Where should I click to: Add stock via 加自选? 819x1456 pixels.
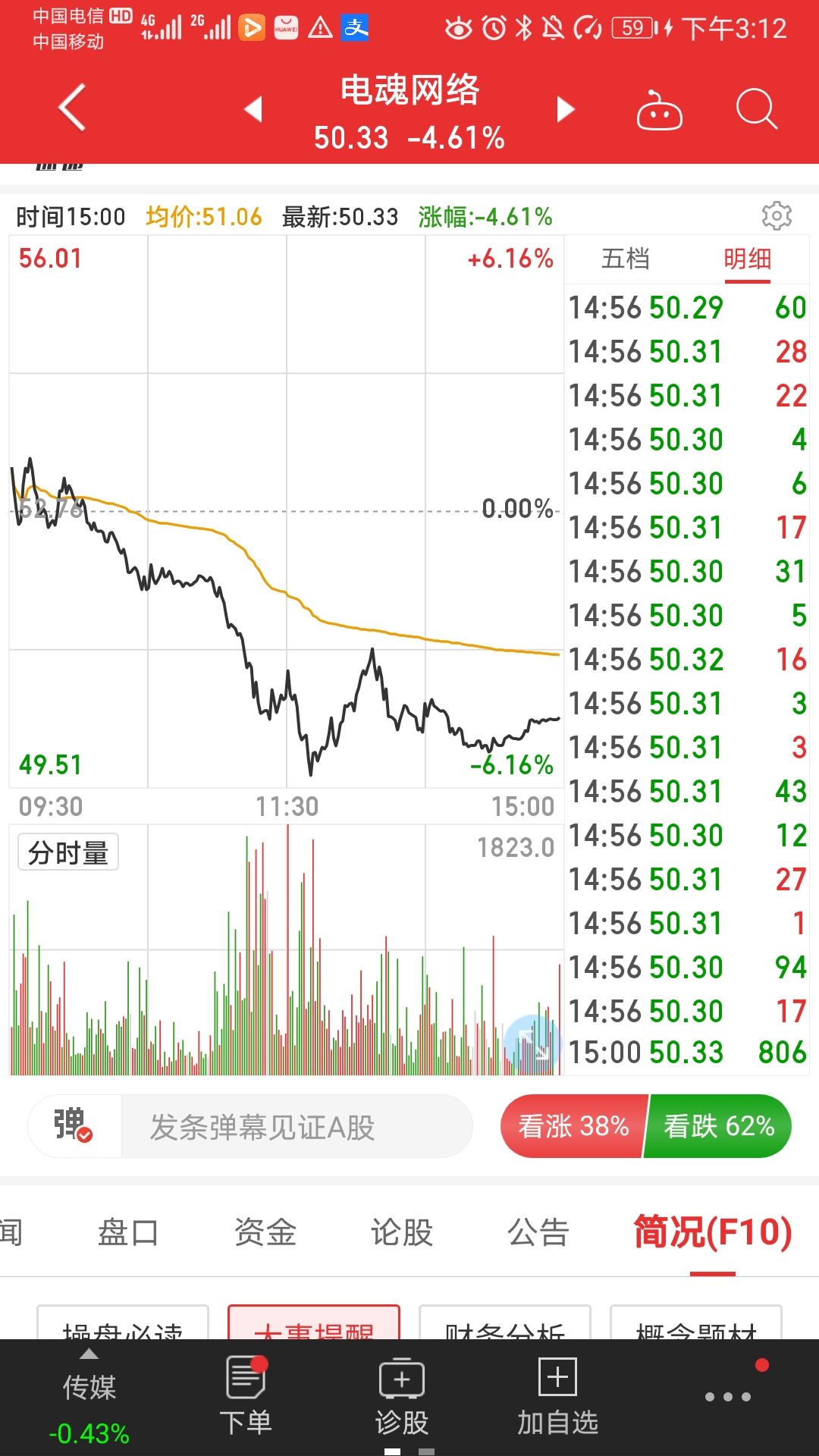click(x=558, y=1397)
